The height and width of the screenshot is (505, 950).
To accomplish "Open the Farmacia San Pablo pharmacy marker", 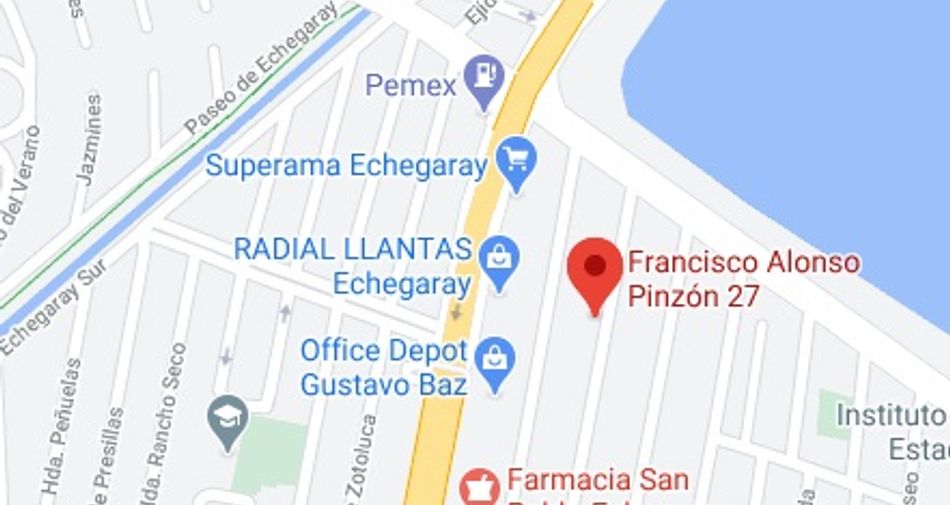I will click(x=480, y=487).
